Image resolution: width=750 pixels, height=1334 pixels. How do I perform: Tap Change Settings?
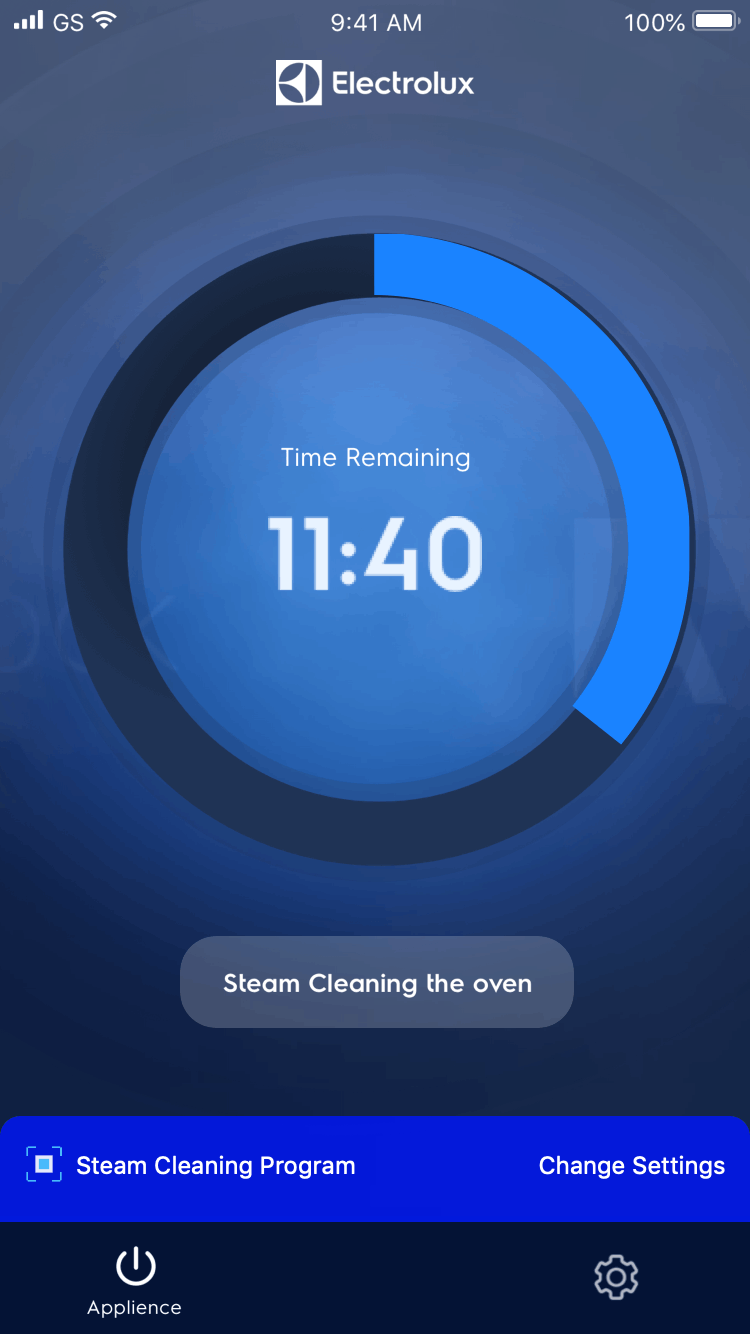tap(631, 1166)
